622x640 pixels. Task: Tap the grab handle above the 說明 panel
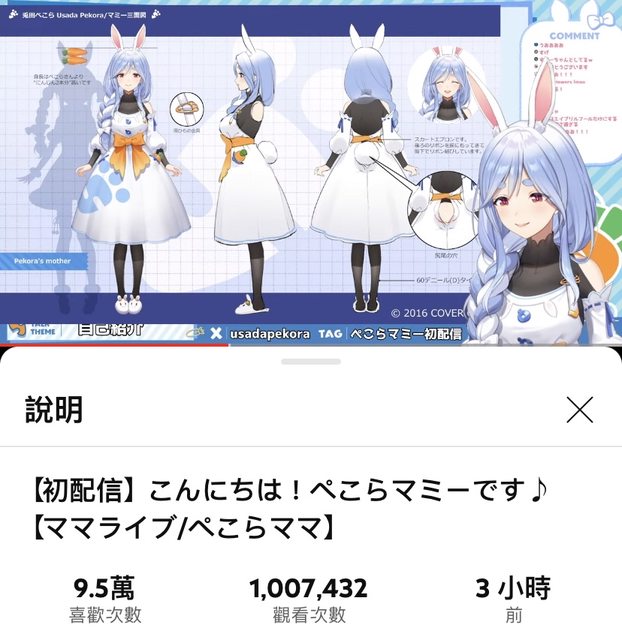tap(311, 361)
